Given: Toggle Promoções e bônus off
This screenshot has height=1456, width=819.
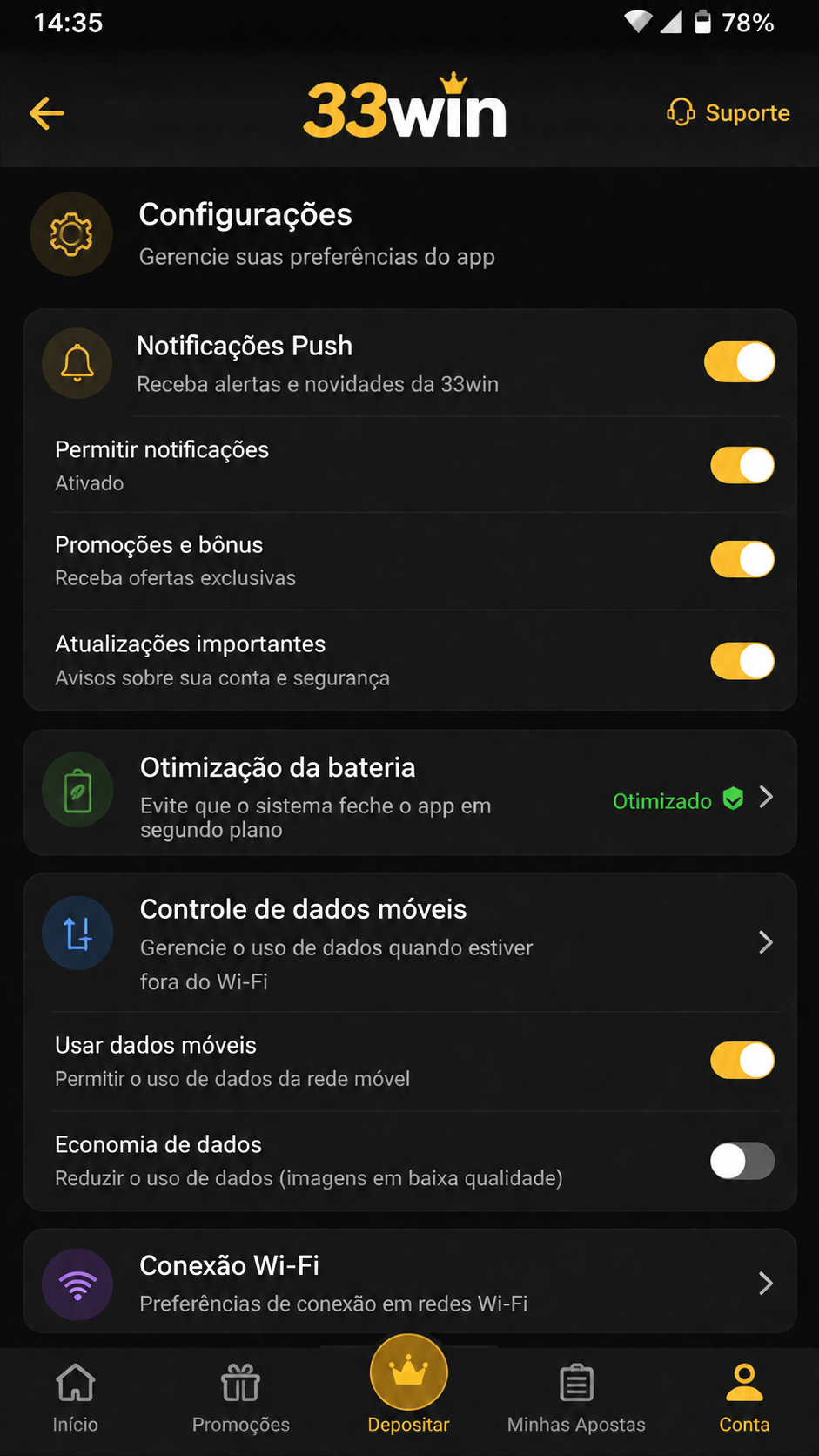Looking at the screenshot, I should [742, 560].
